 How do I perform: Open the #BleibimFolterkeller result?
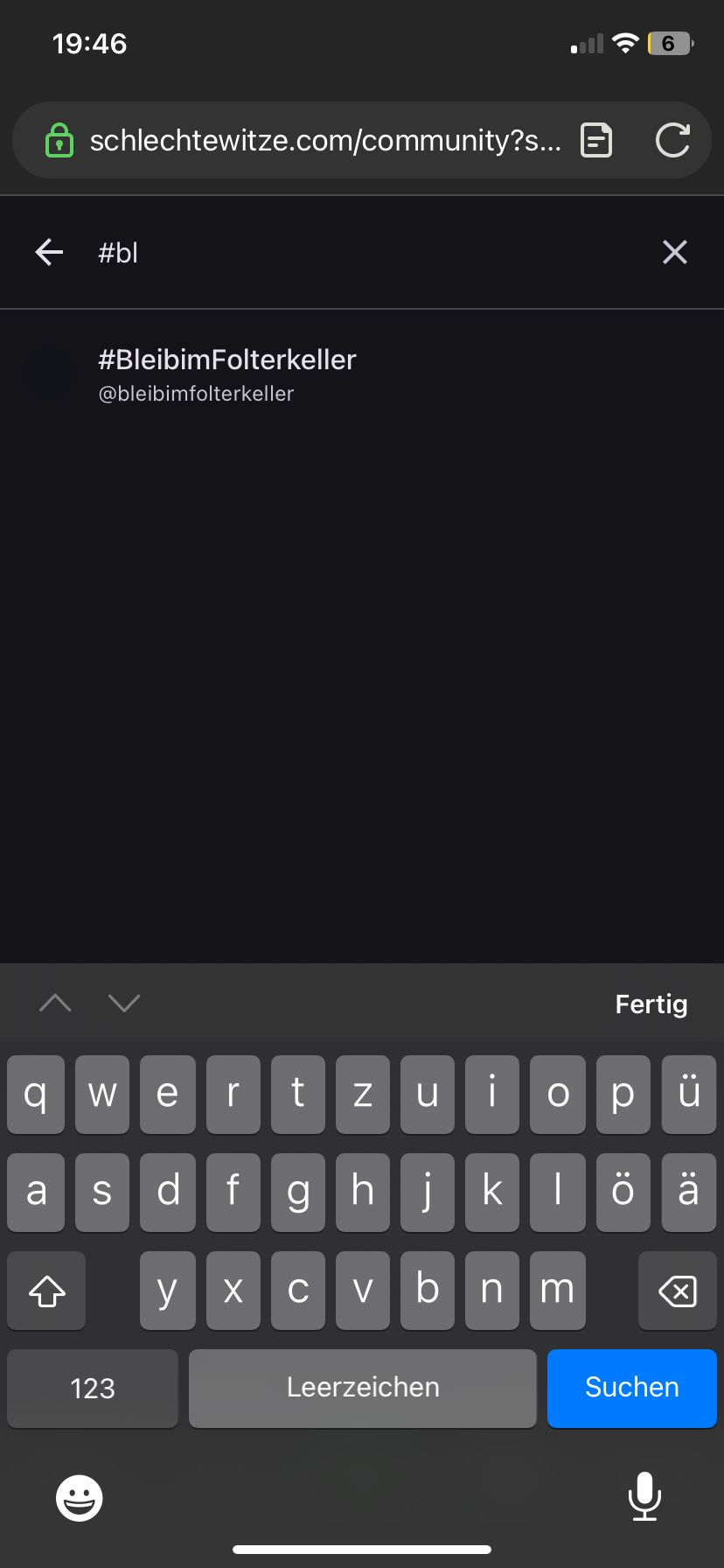click(x=227, y=374)
